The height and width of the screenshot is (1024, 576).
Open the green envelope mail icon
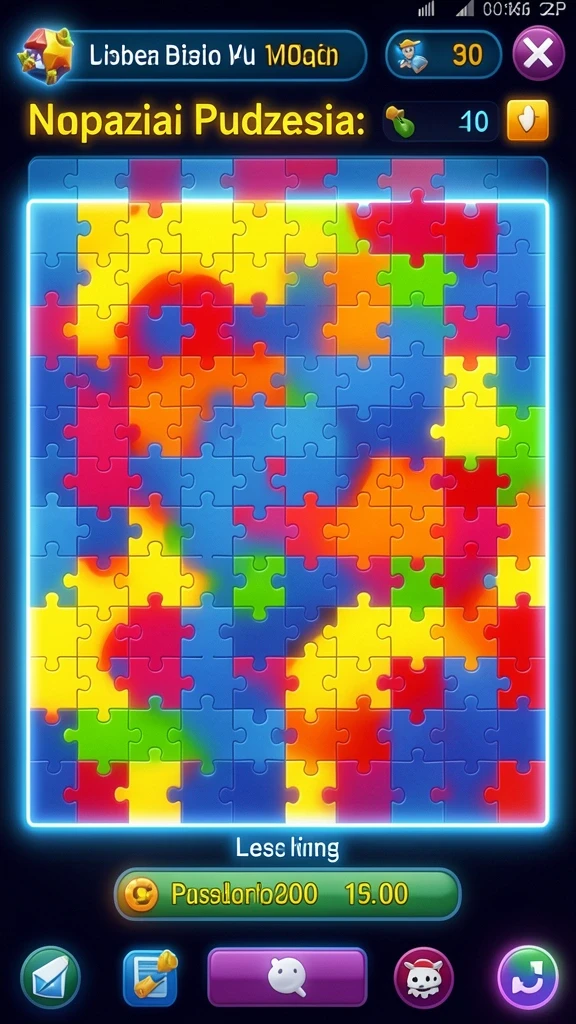(x=50, y=977)
